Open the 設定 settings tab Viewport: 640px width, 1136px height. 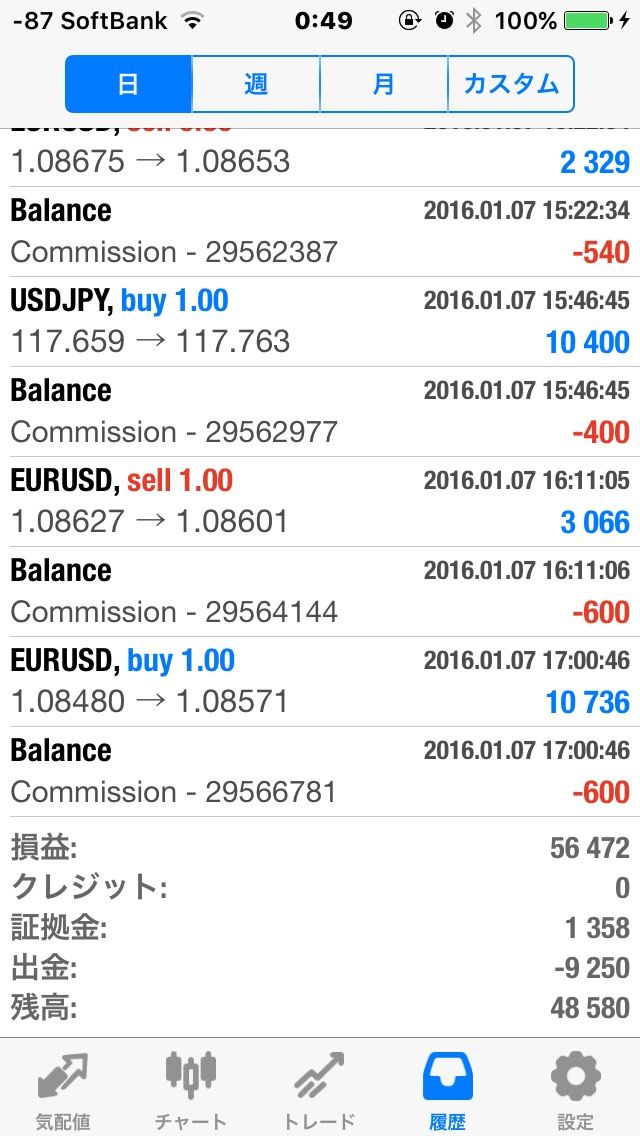tap(576, 1090)
